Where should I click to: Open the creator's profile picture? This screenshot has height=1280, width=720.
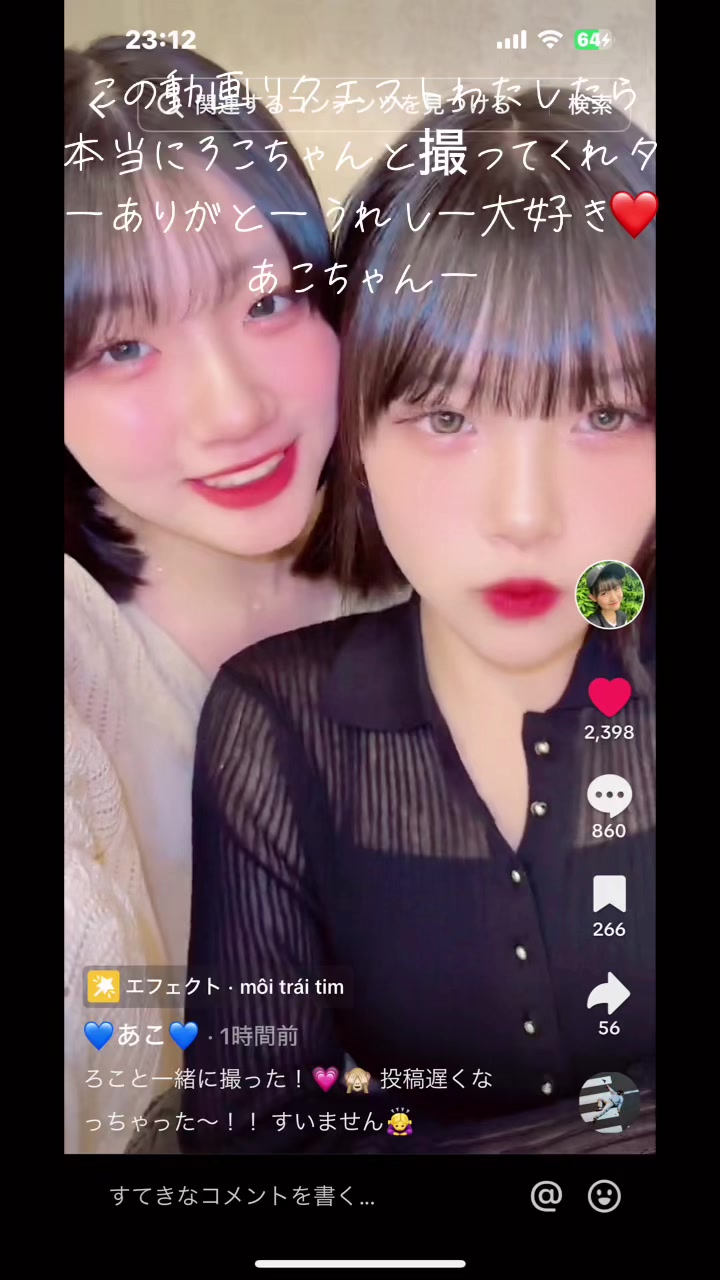[609, 595]
